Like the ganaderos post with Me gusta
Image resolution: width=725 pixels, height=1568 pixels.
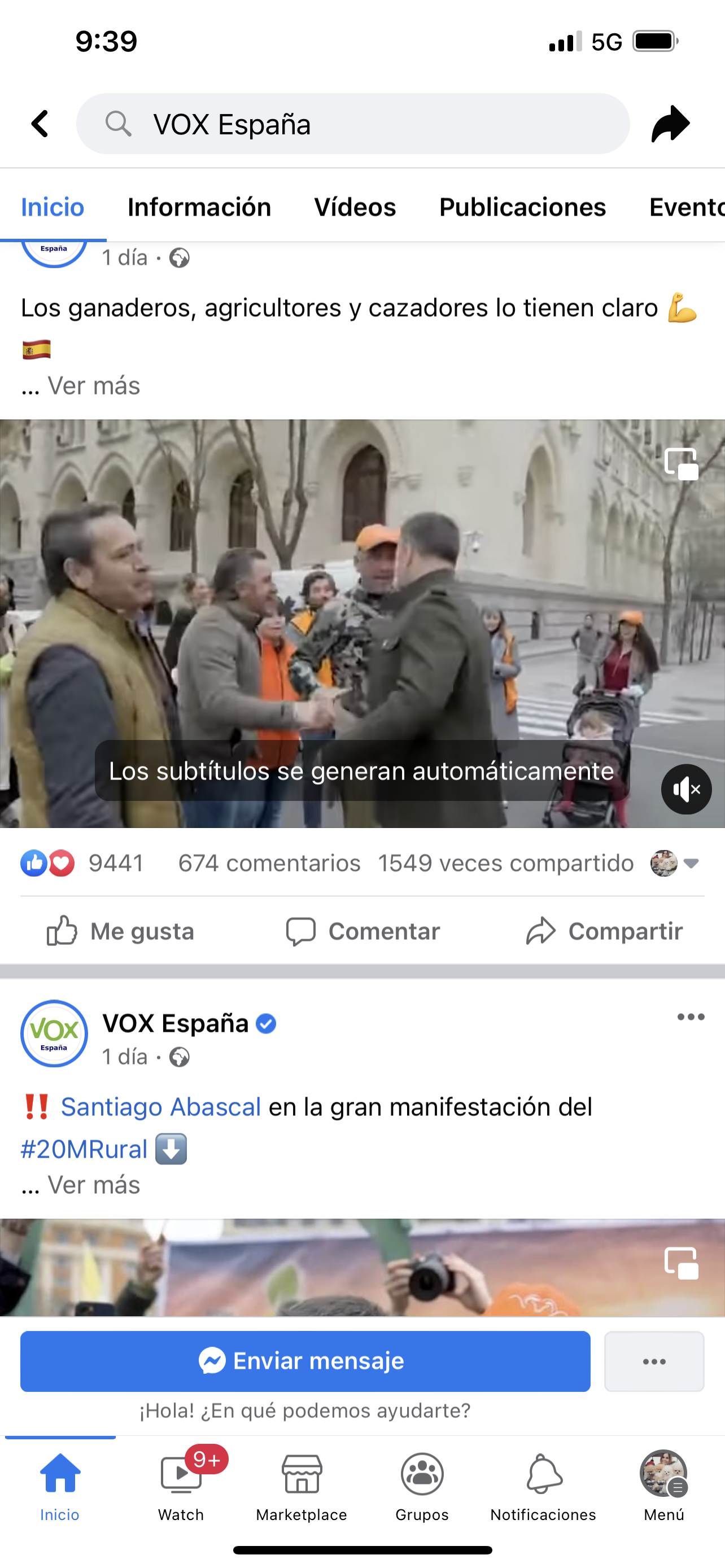pyautogui.click(x=121, y=931)
